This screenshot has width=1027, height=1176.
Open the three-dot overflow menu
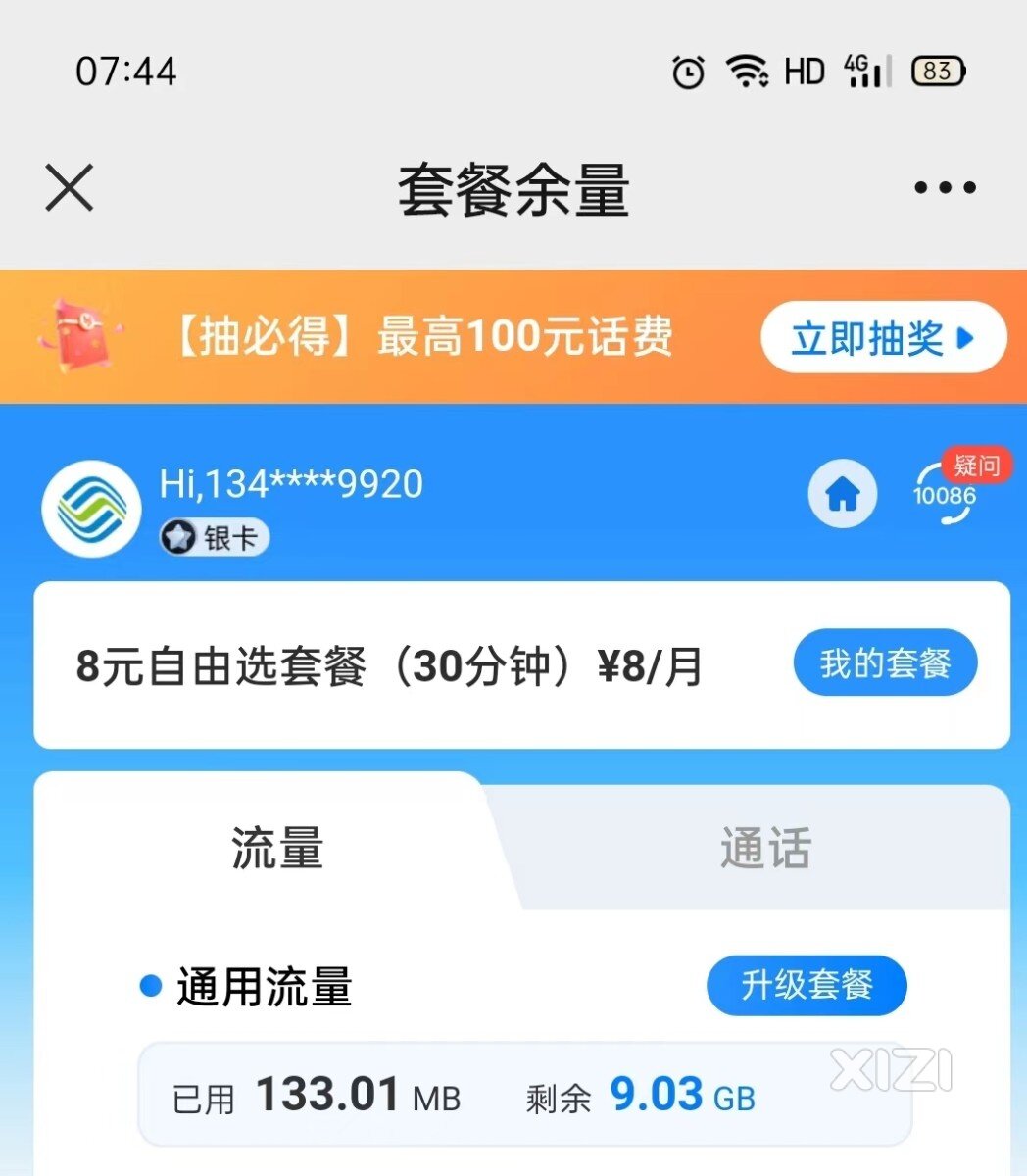[x=945, y=187]
